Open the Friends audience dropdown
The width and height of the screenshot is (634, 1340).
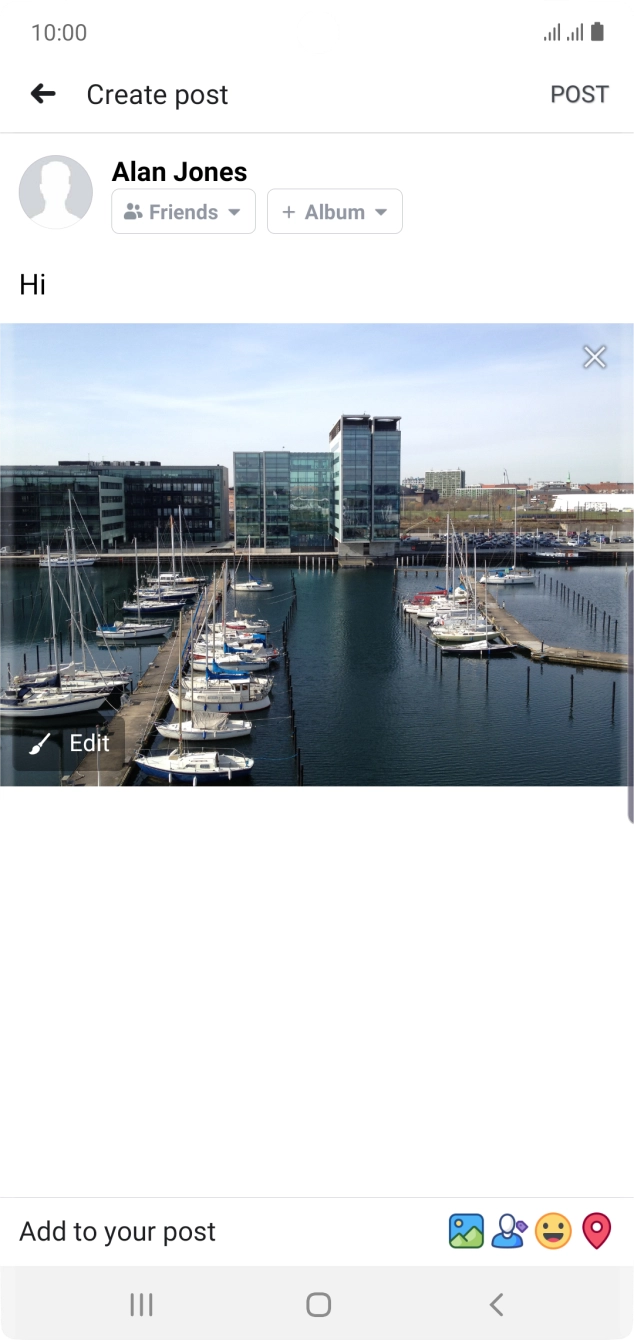pyautogui.click(x=183, y=212)
